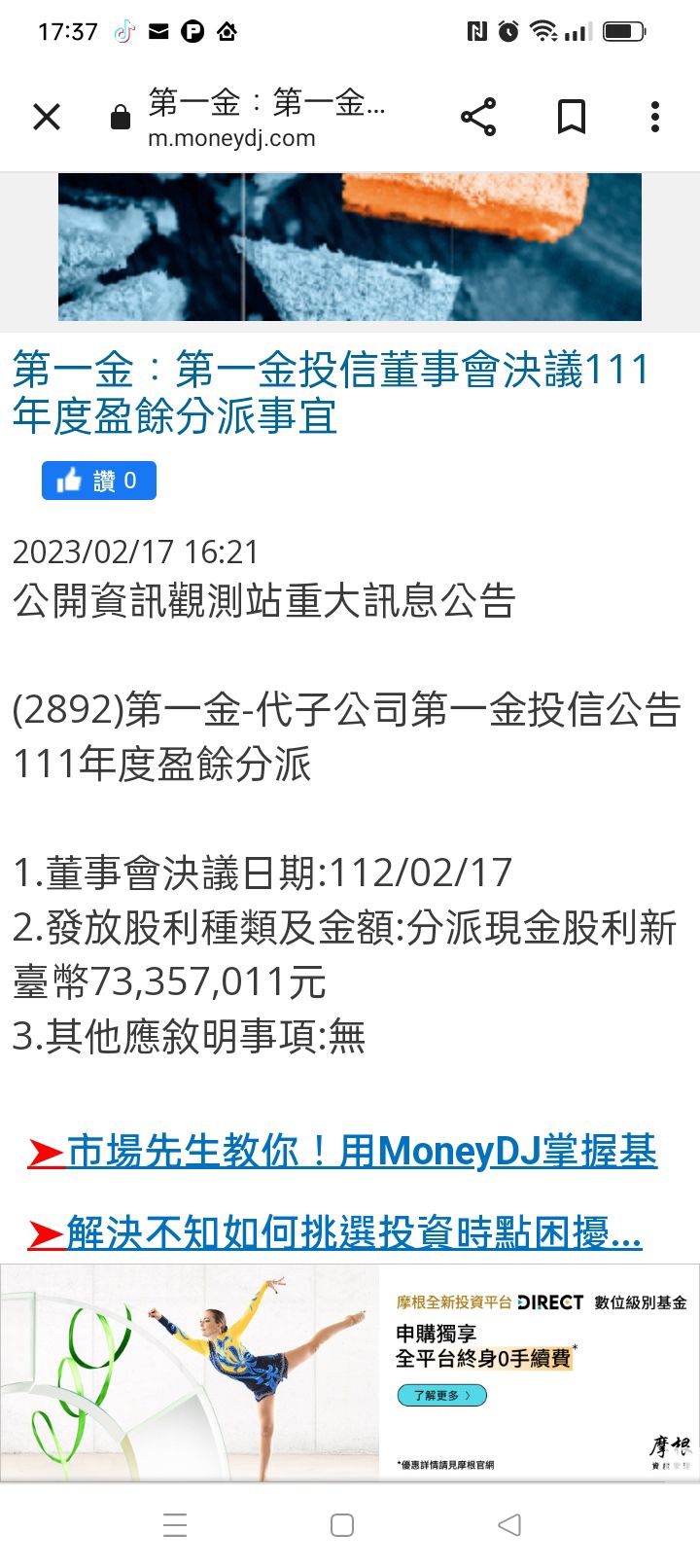
Task: Tap the Facebook 讚 like button
Action: (x=99, y=481)
